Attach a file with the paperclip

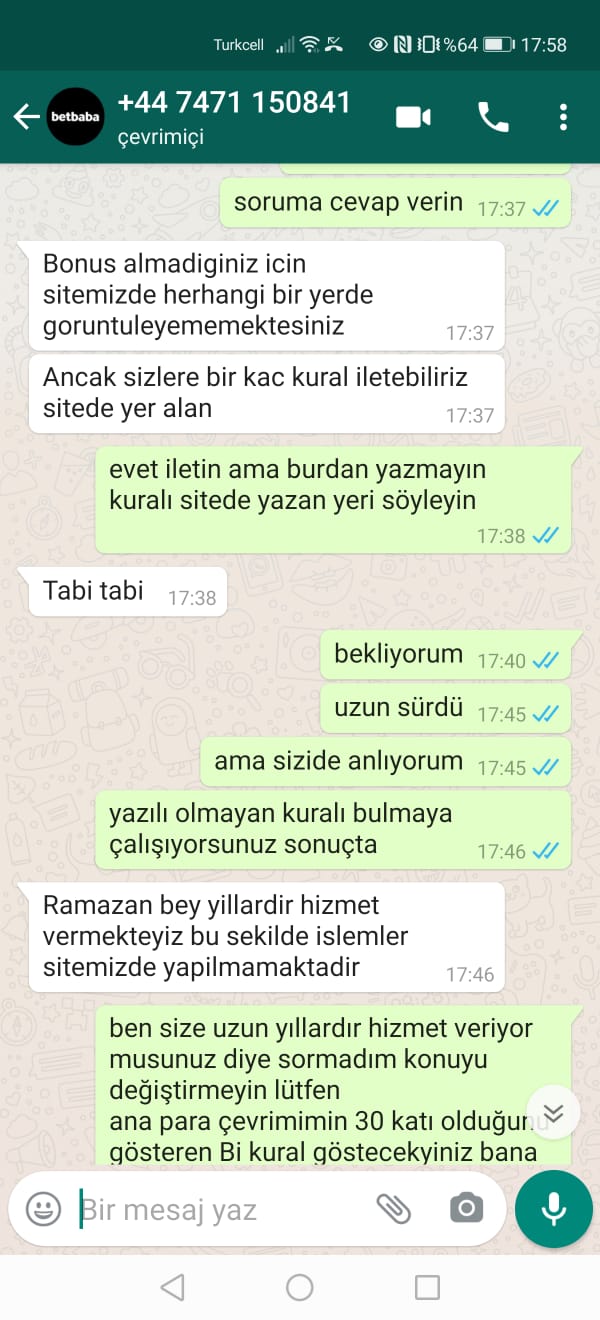[393, 1210]
